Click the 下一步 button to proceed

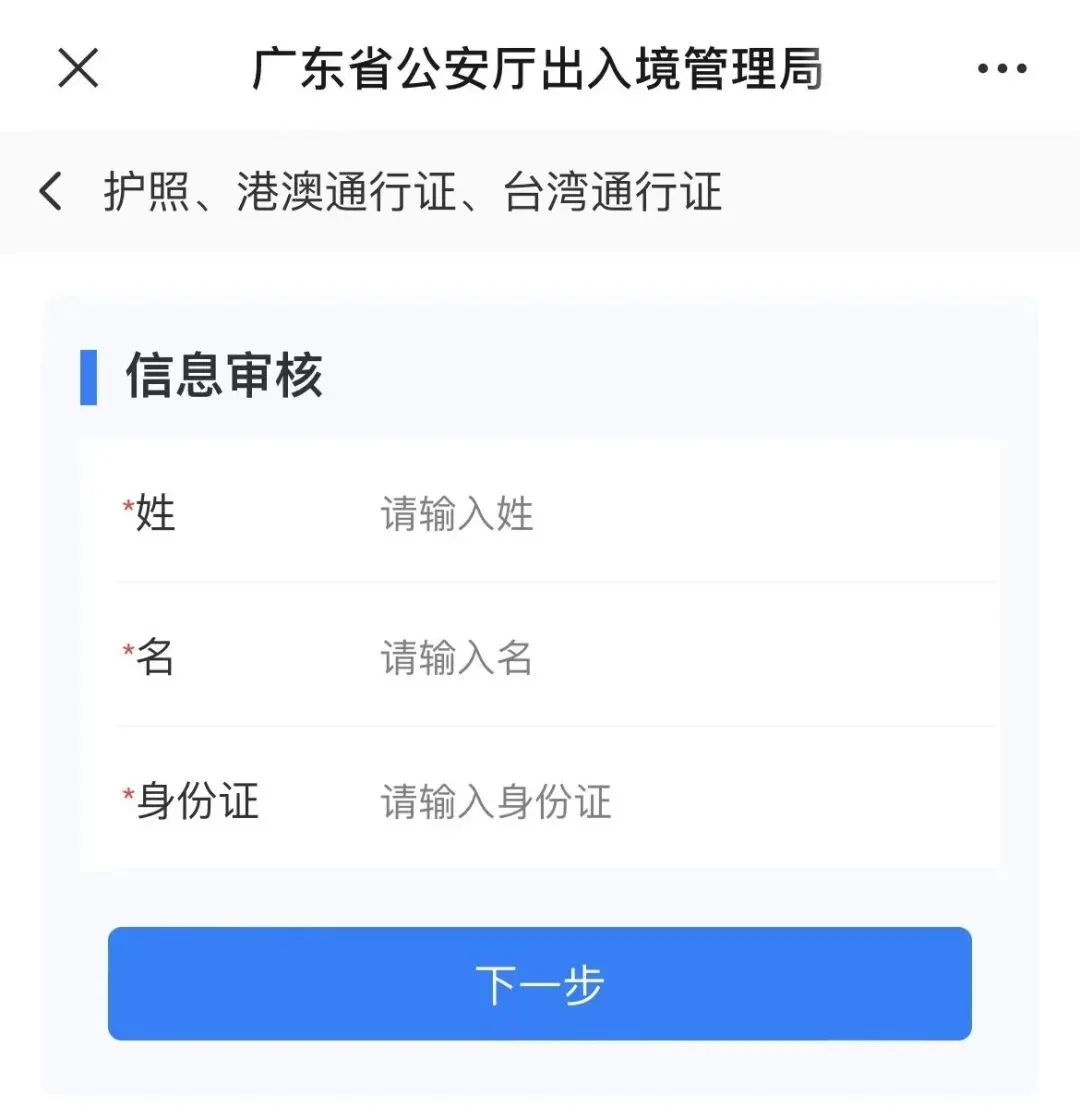pos(540,984)
